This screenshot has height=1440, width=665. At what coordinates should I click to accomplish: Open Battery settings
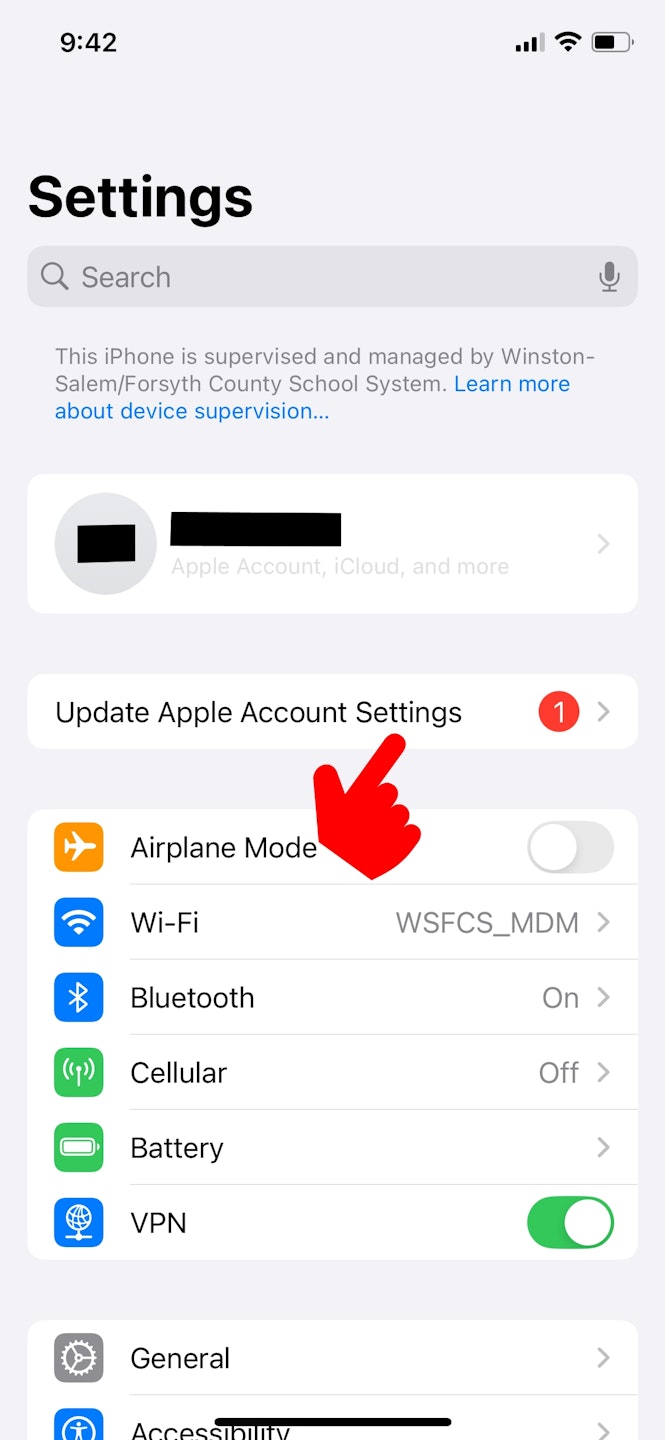(332, 1148)
